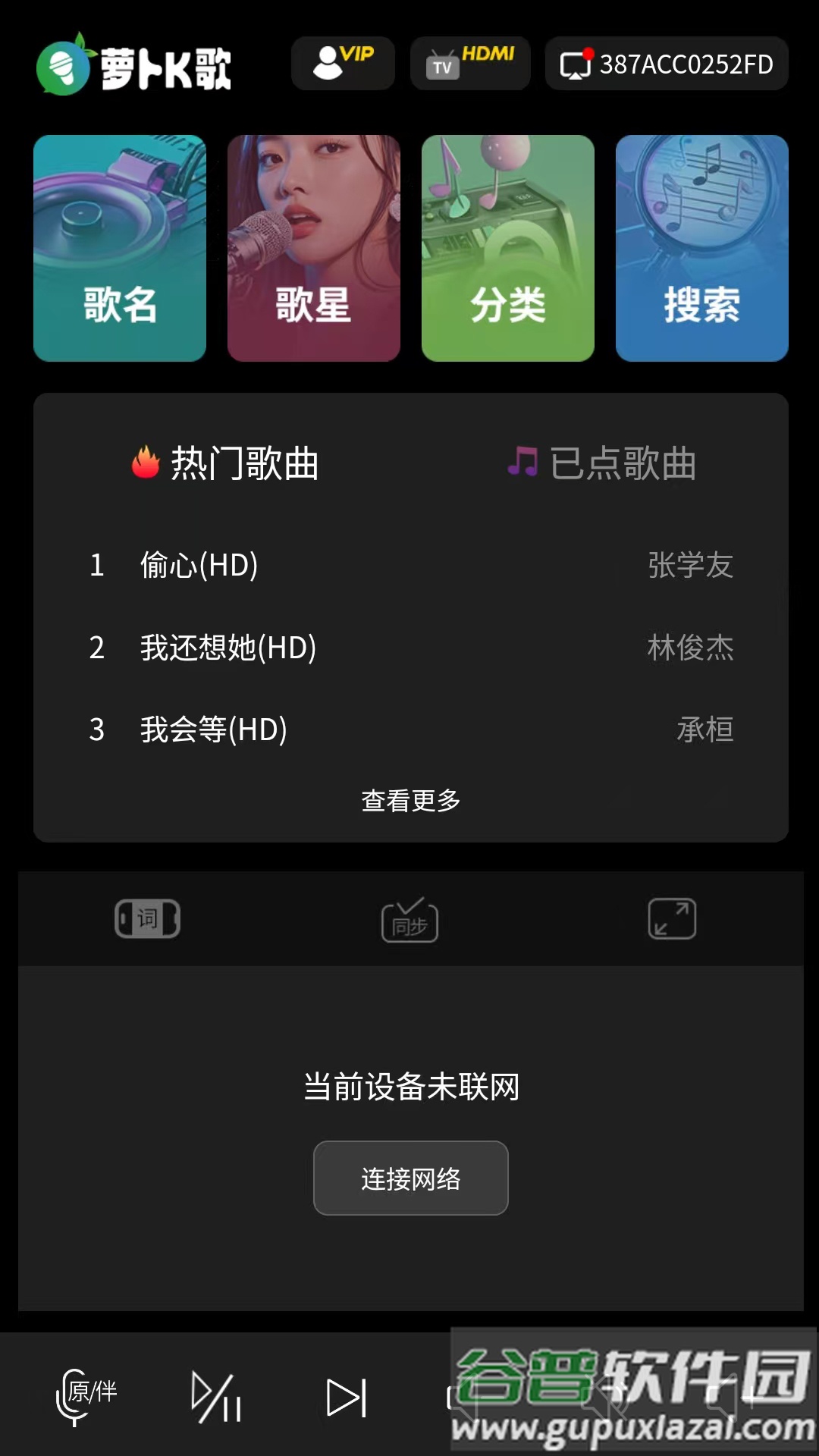This screenshot has height=1456, width=819.
Task: Click the 同步 screen sync icon
Action: click(409, 920)
